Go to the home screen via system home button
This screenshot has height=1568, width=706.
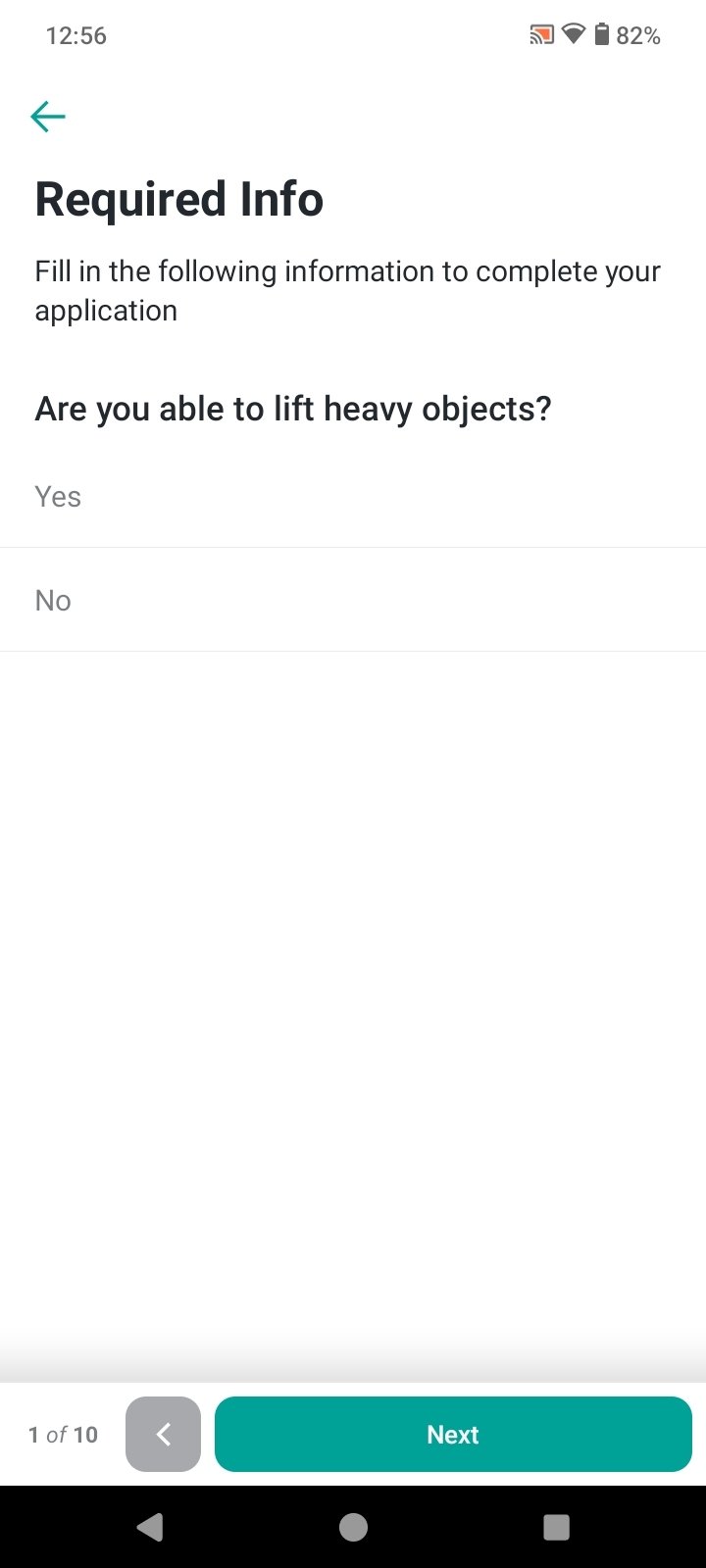pyautogui.click(x=353, y=1527)
